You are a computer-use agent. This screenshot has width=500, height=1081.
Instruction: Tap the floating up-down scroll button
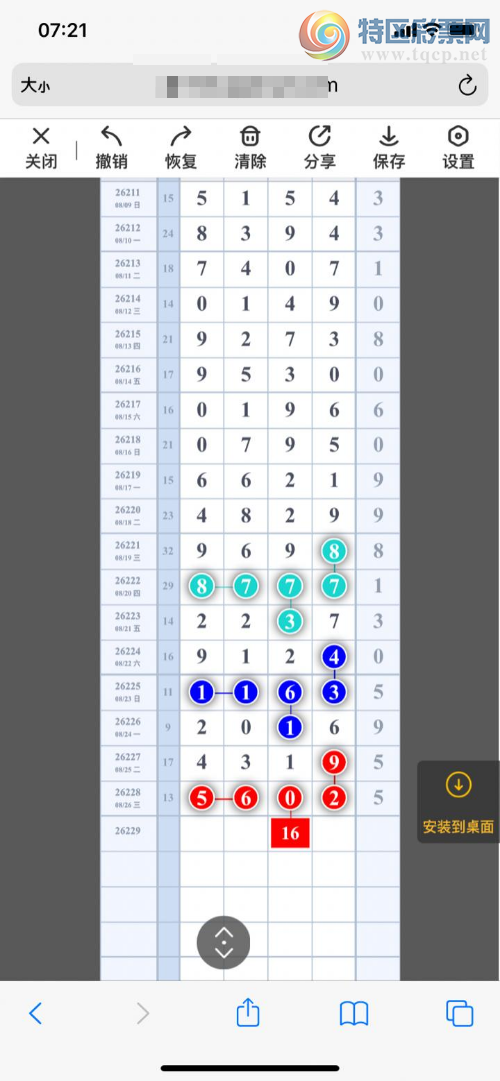pos(223,942)
